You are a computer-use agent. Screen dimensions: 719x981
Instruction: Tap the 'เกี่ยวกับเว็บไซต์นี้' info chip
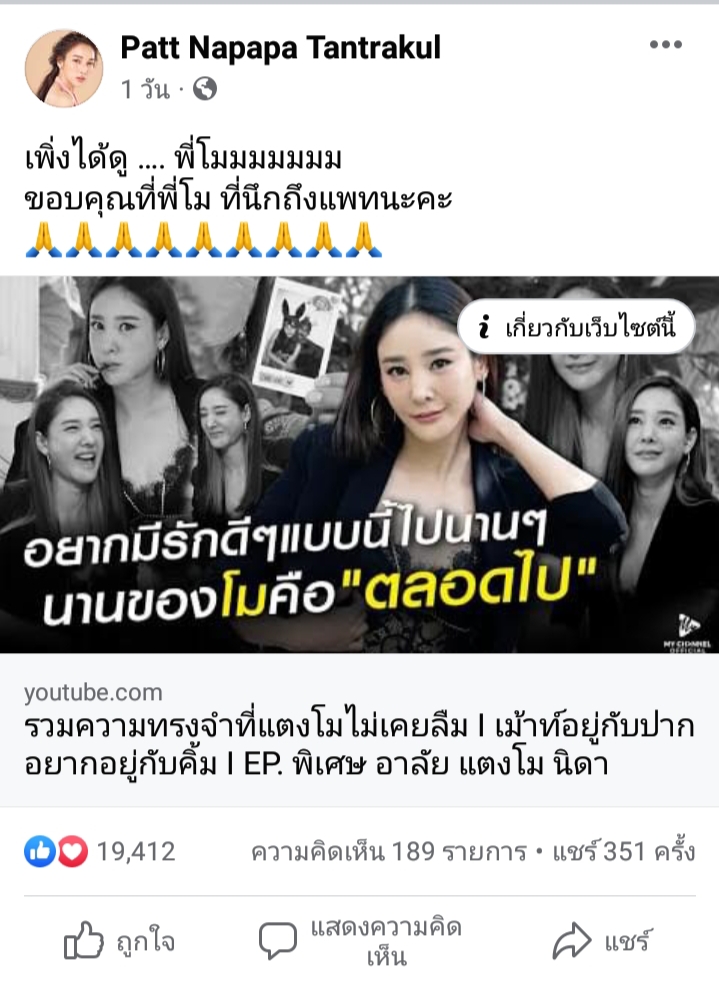click(576, 327)
